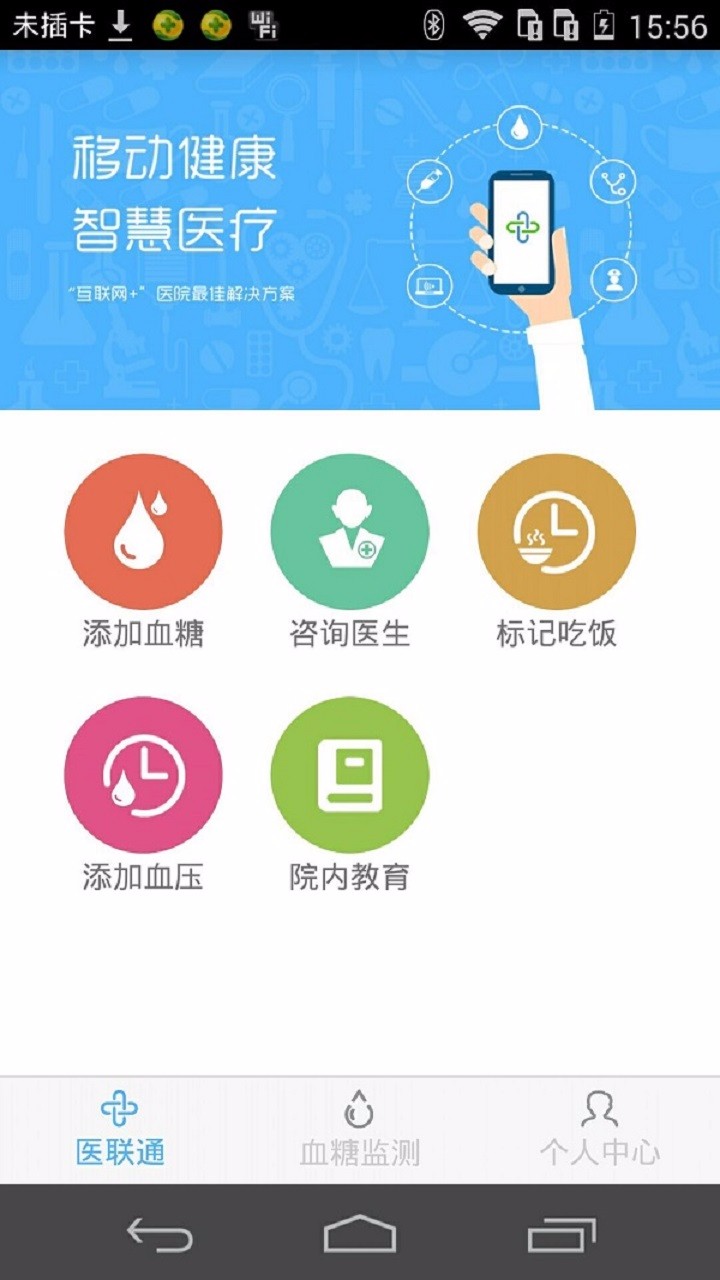
Task: Go back with the system back button
Action: pos(160,1235)
